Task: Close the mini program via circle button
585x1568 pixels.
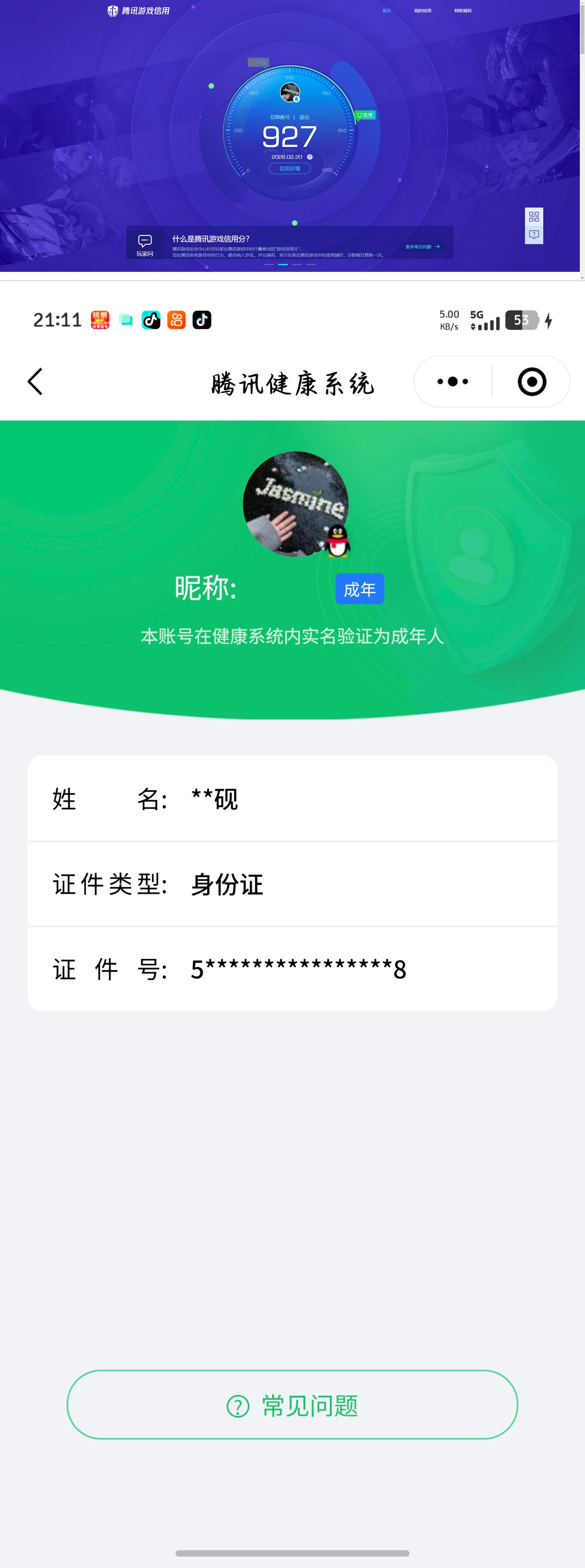Action: click(x=531, y=382)
